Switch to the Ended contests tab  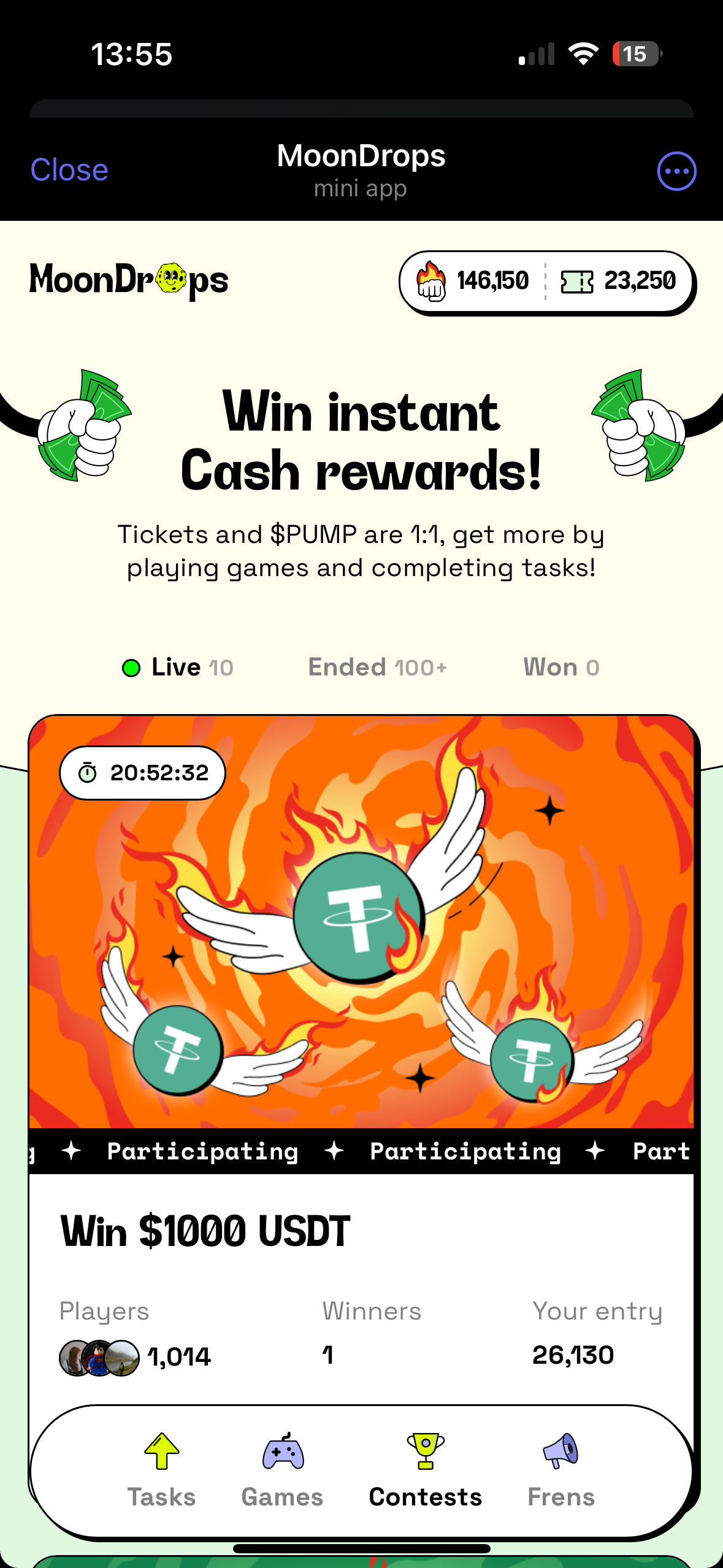pyautogui.click(x=377, y=667)
